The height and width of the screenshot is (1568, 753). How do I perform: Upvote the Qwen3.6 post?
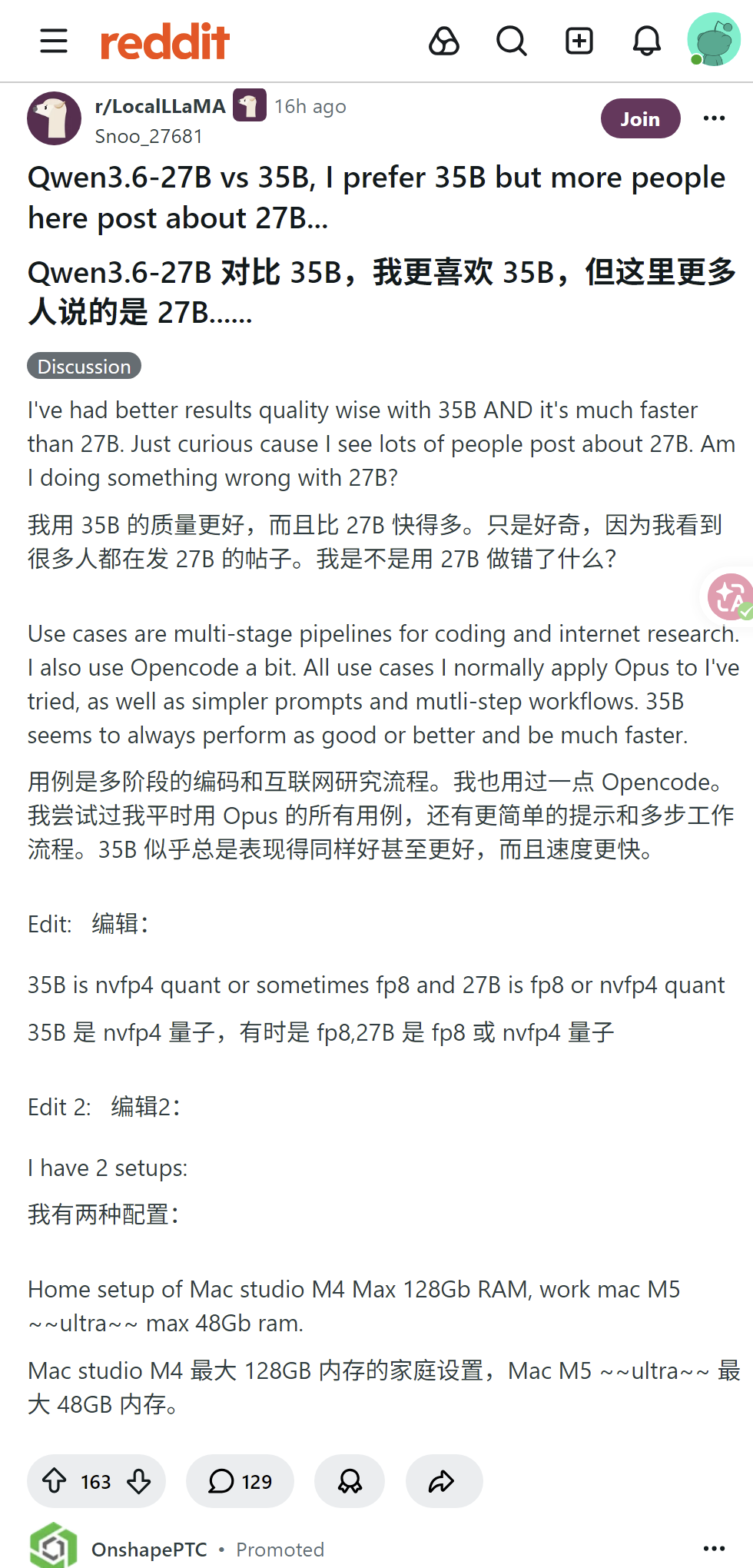coord(54,1481)
